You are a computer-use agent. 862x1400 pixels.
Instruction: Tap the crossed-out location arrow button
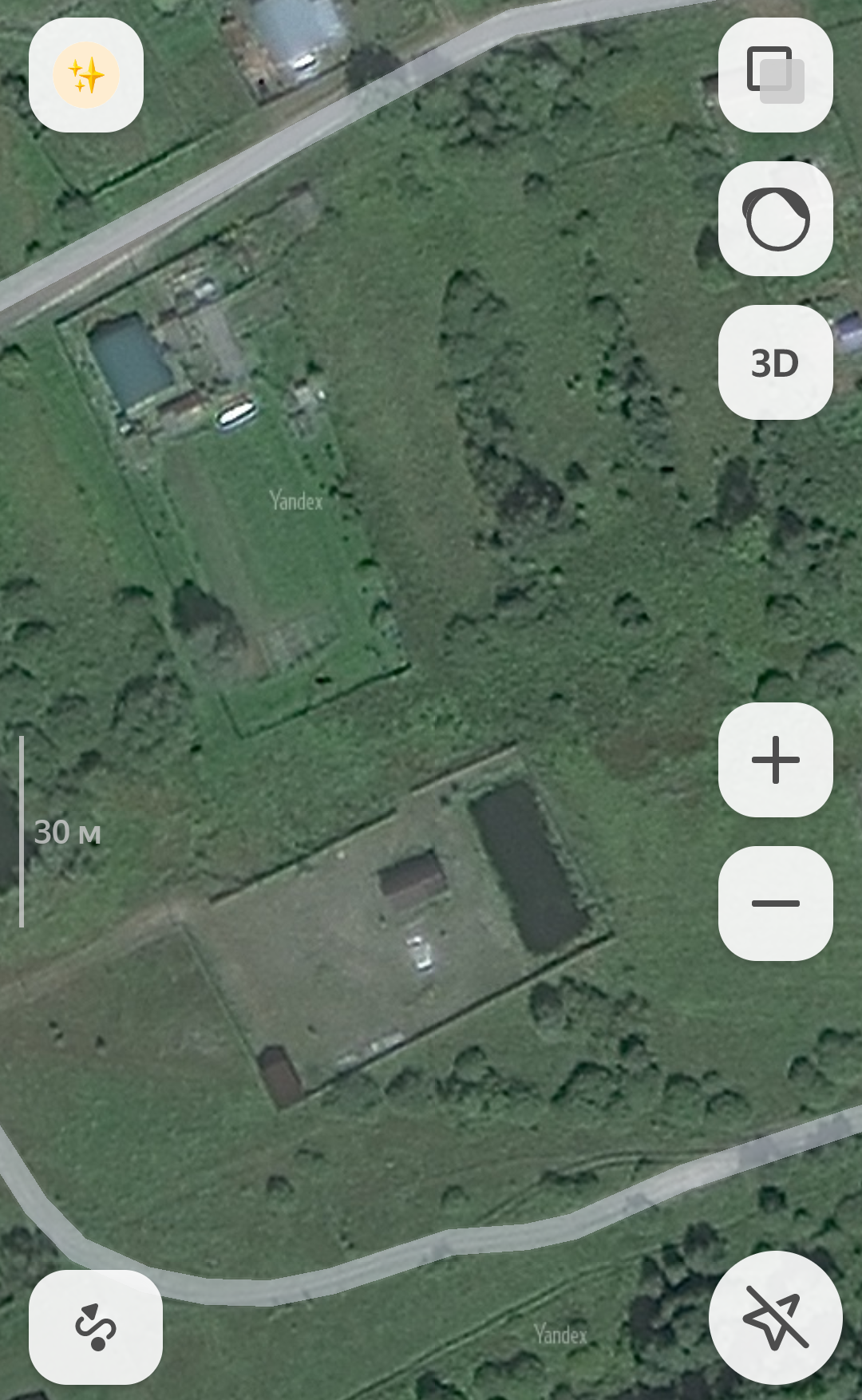[775, 1318]
